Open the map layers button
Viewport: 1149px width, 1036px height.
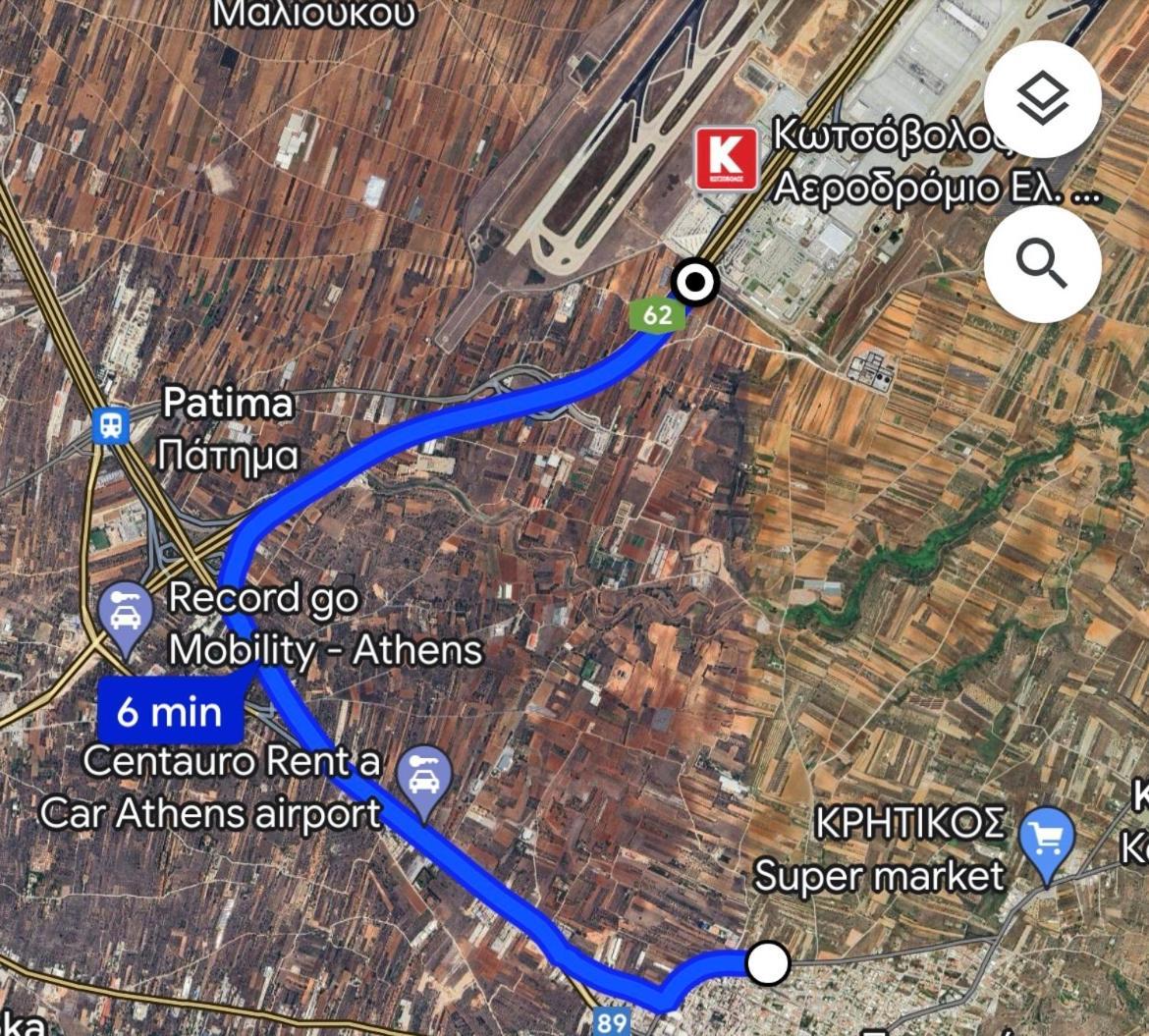[1042, 98]
